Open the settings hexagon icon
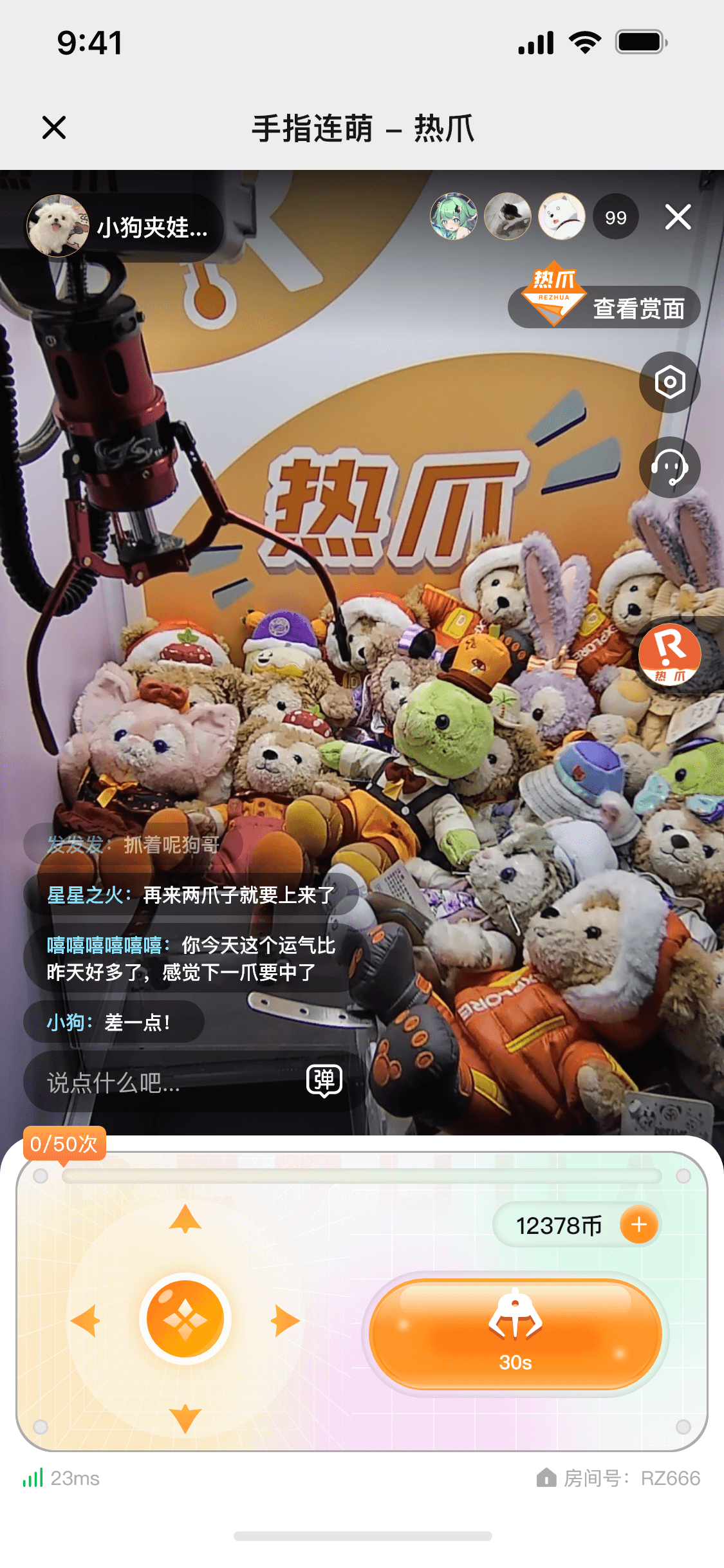 pos(669,382)
